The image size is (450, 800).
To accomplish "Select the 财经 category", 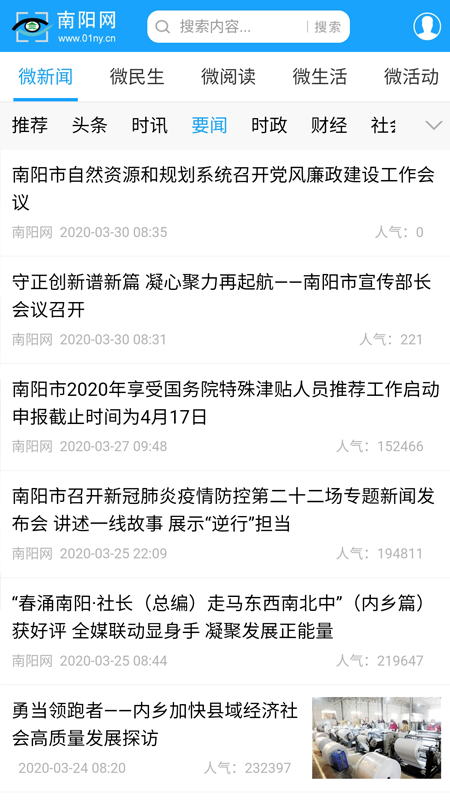I will pos(329,125).
